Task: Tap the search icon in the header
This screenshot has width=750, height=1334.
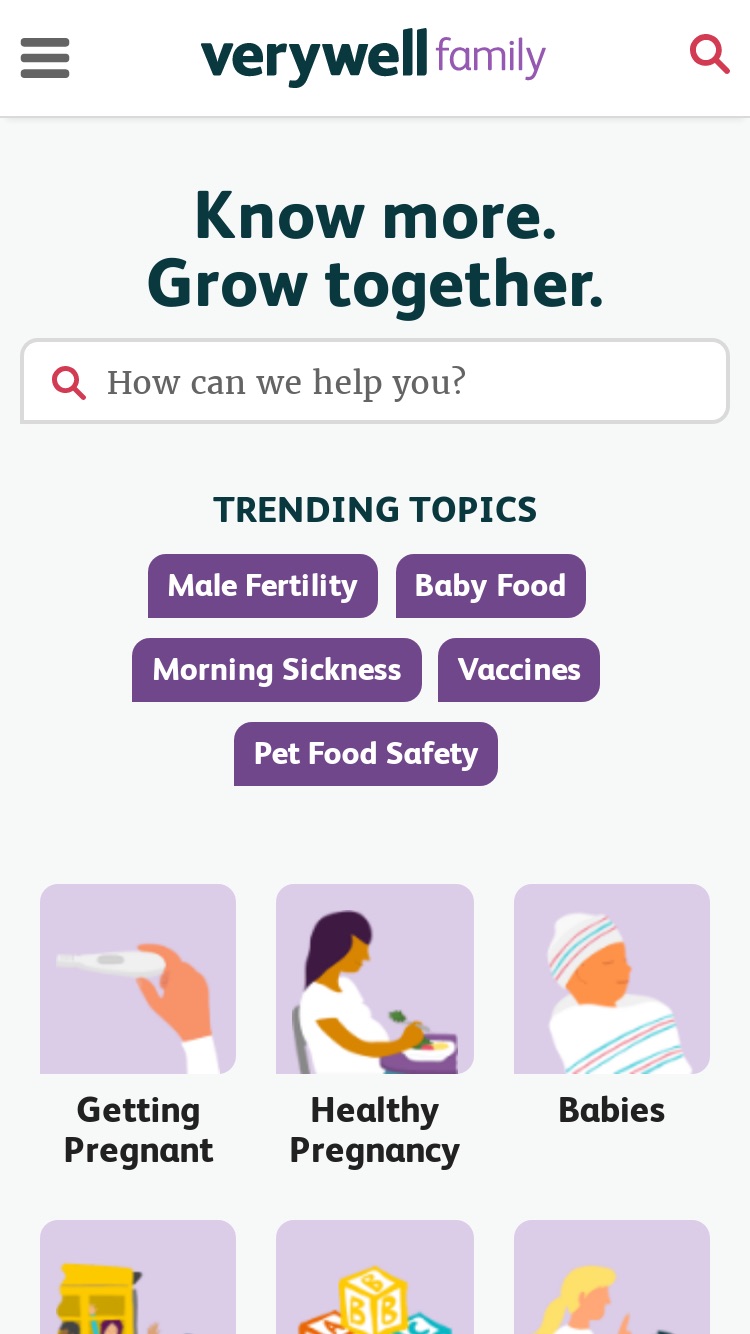Action: (x=709, y=54)
